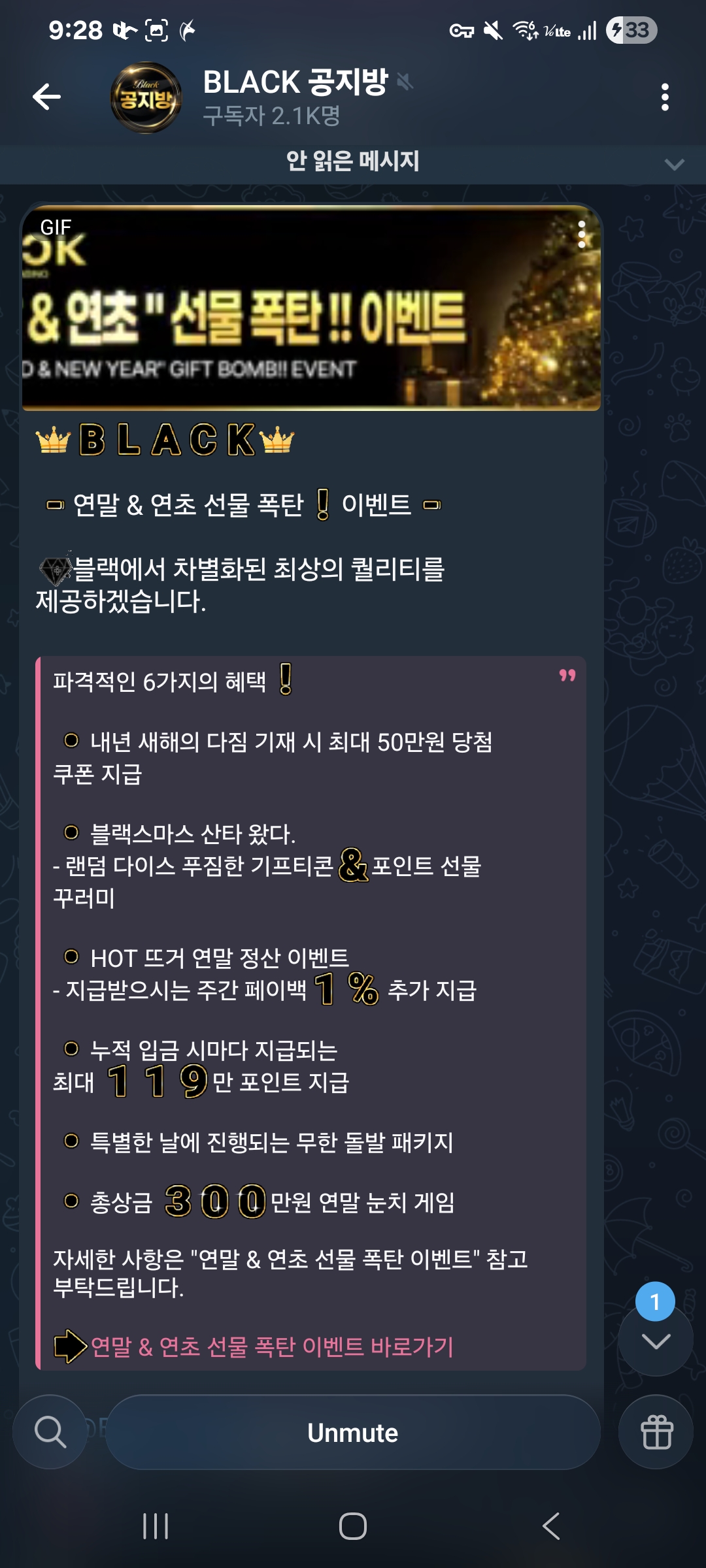The width and height of the screenshot is (706, 1568).
Task: Open recent apps from navigation bar
Action: click(x=156, y=1527)
